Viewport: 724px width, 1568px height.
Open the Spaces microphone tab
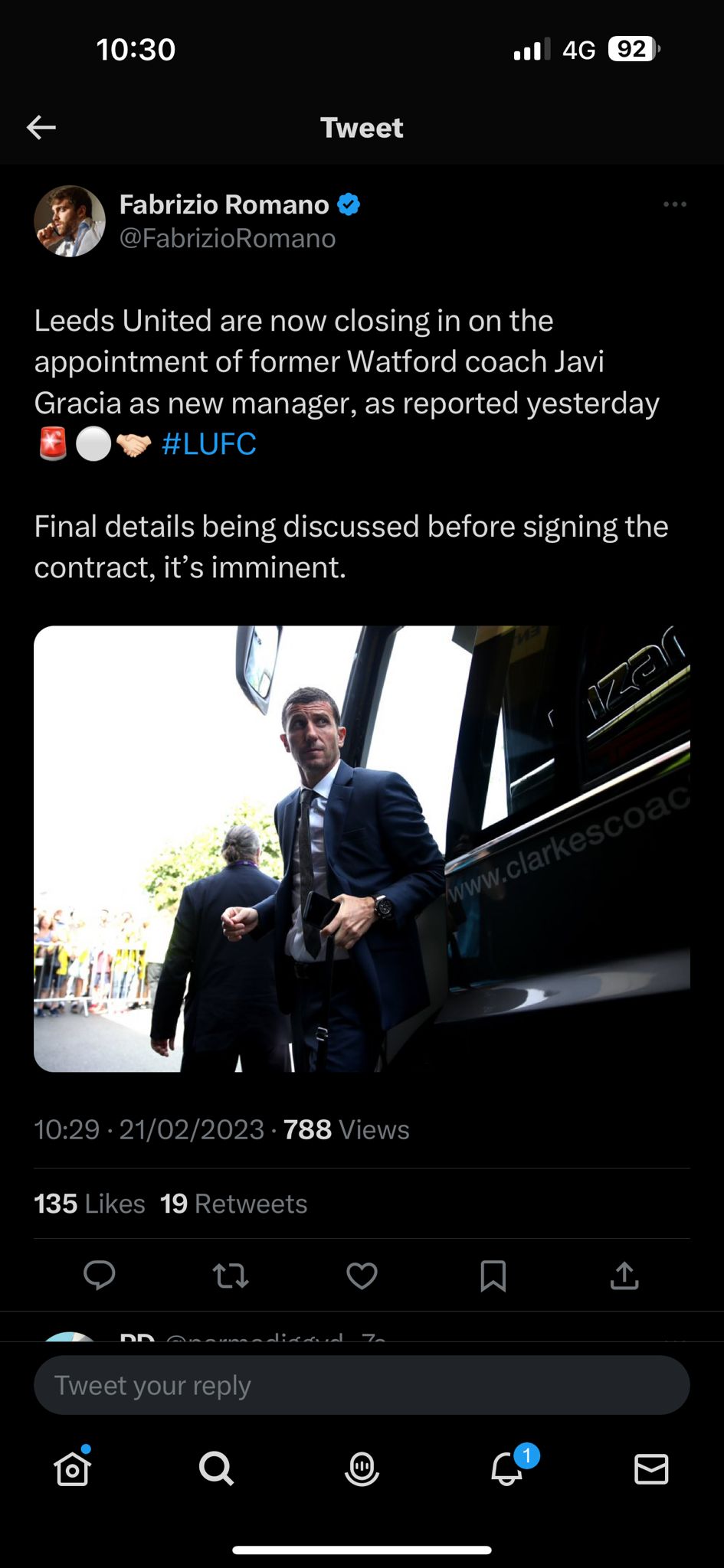[362, 1468]
